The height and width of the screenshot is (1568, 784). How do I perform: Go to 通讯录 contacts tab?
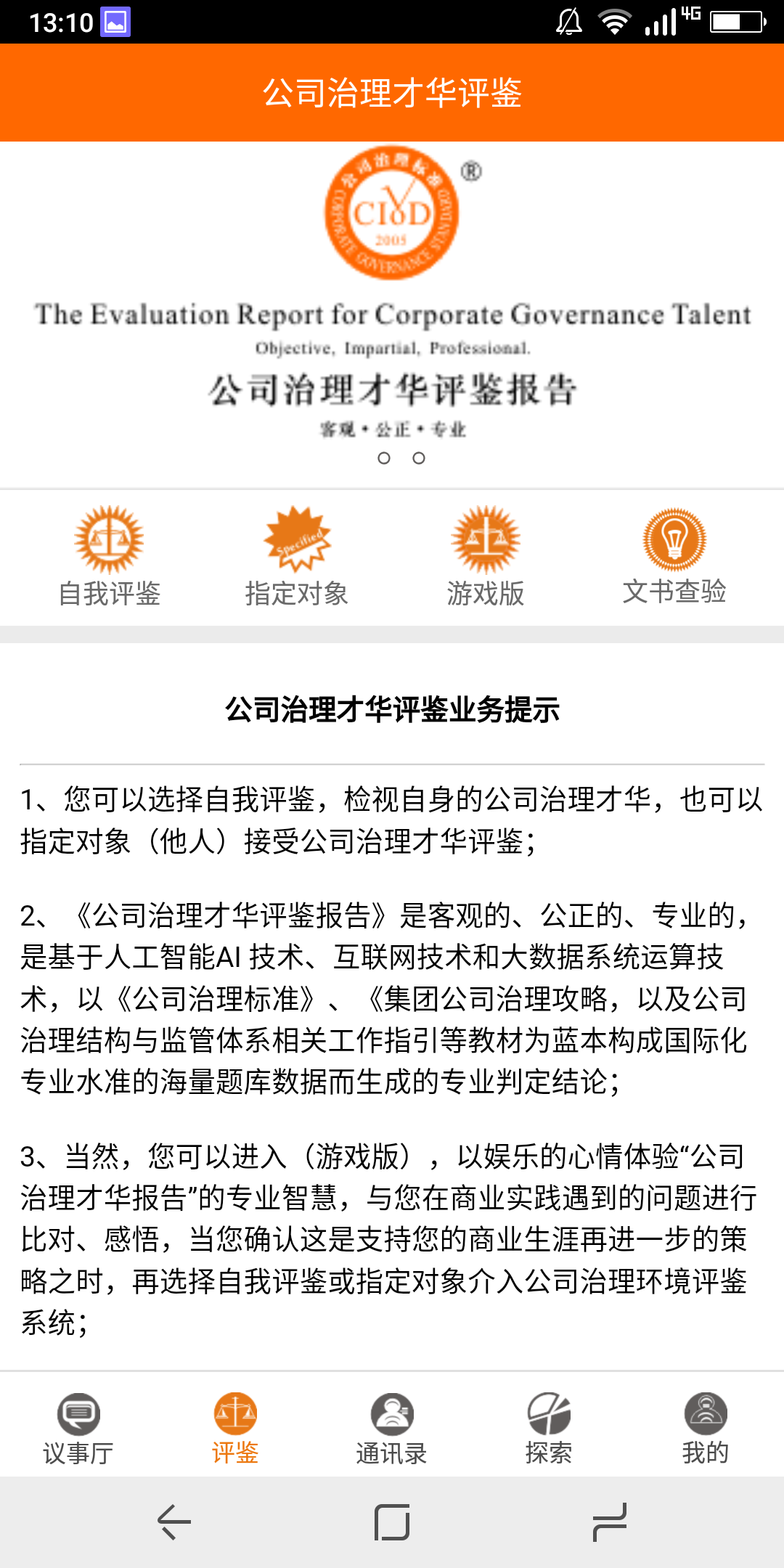pos(392,1428)
